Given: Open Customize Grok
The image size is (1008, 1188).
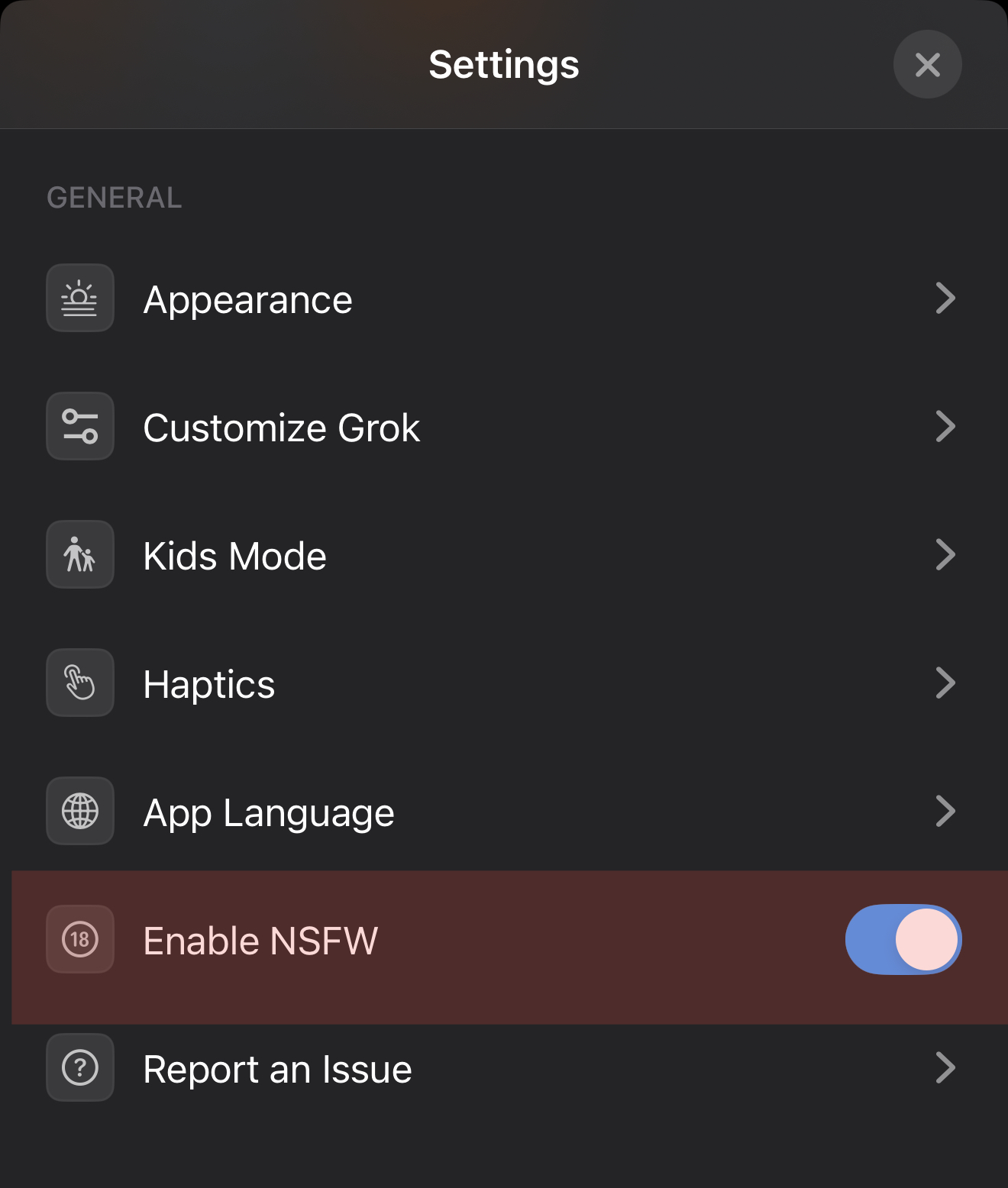Looking at the screenshot, I should point(504,426).
